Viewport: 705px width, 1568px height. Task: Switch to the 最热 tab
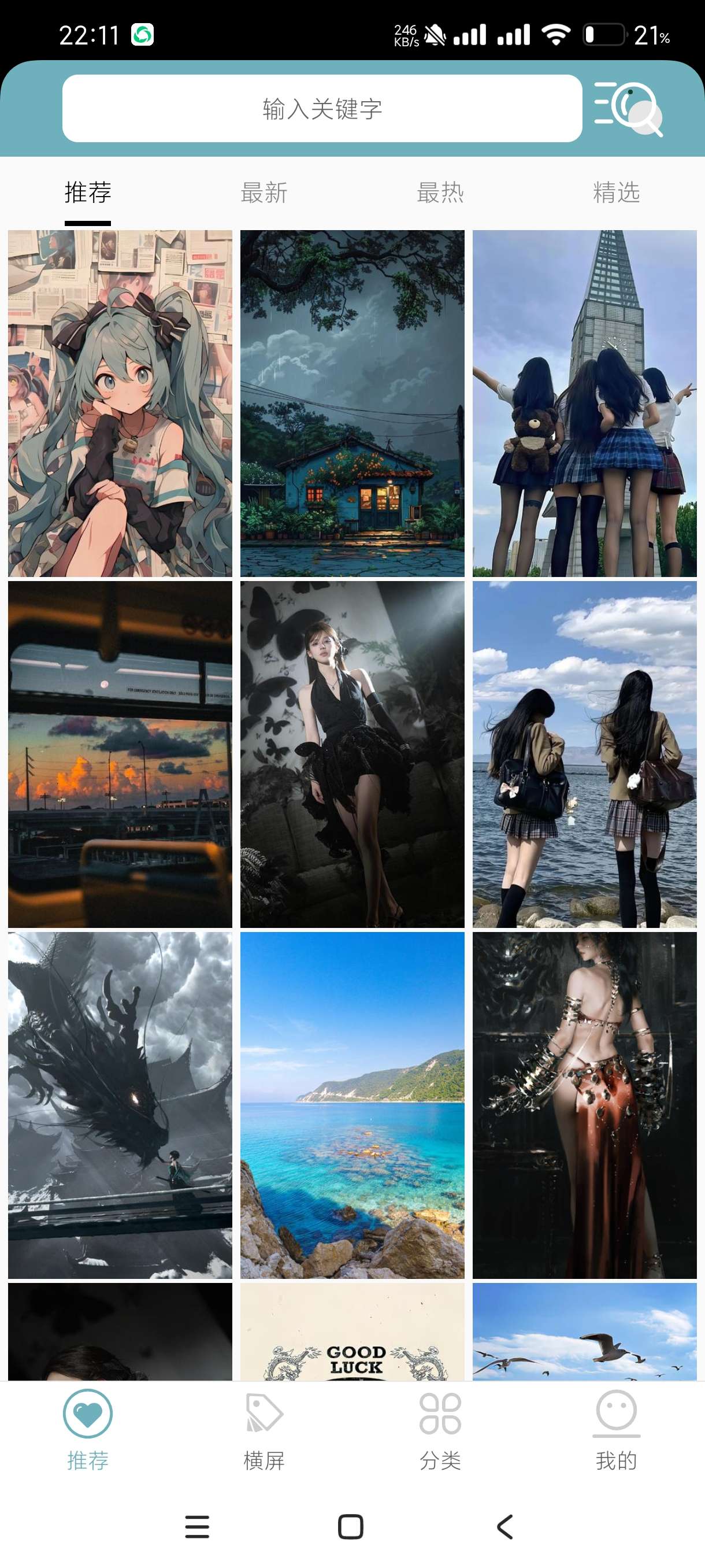pos(440,193)
